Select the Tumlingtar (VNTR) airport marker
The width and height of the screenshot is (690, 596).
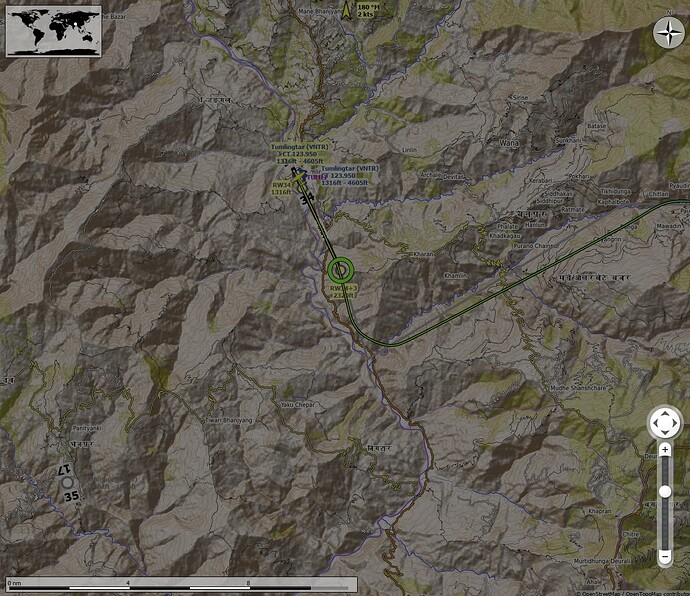[x=298, y=173]
